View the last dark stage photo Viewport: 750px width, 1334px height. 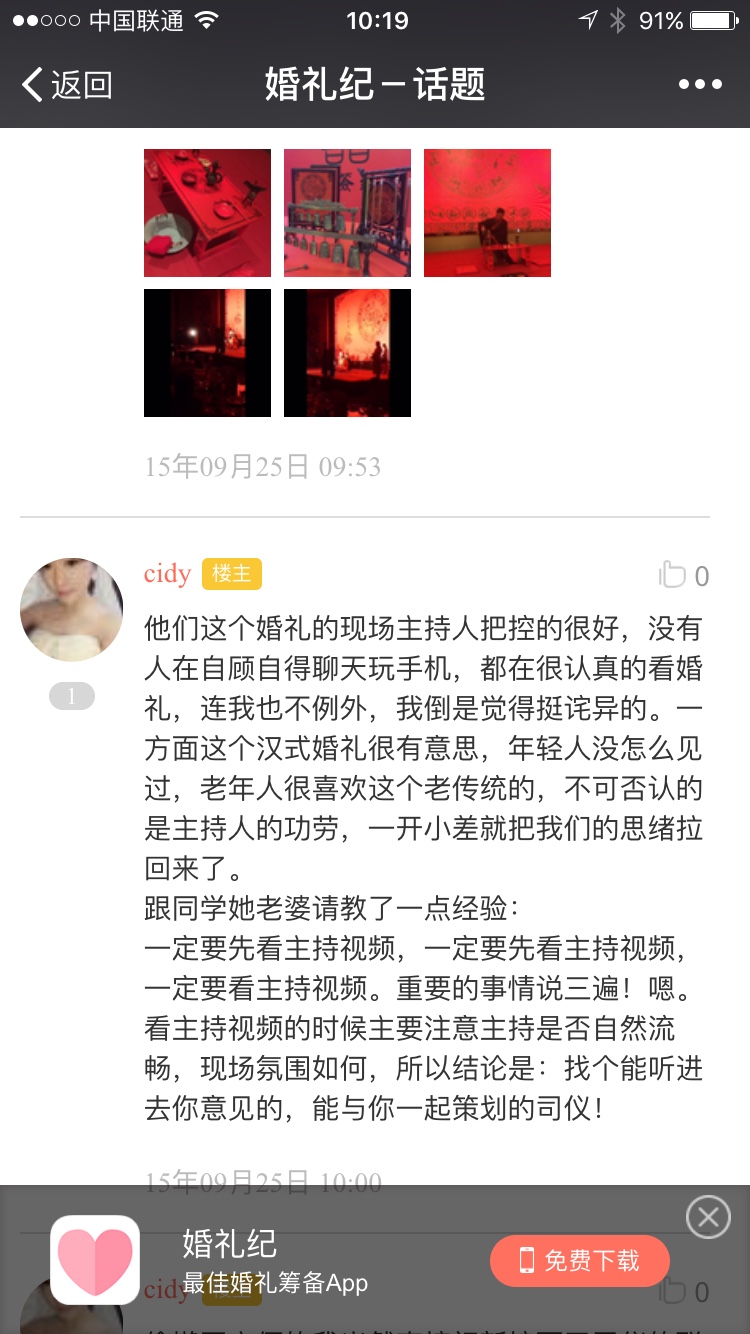[x=347, y=353]
